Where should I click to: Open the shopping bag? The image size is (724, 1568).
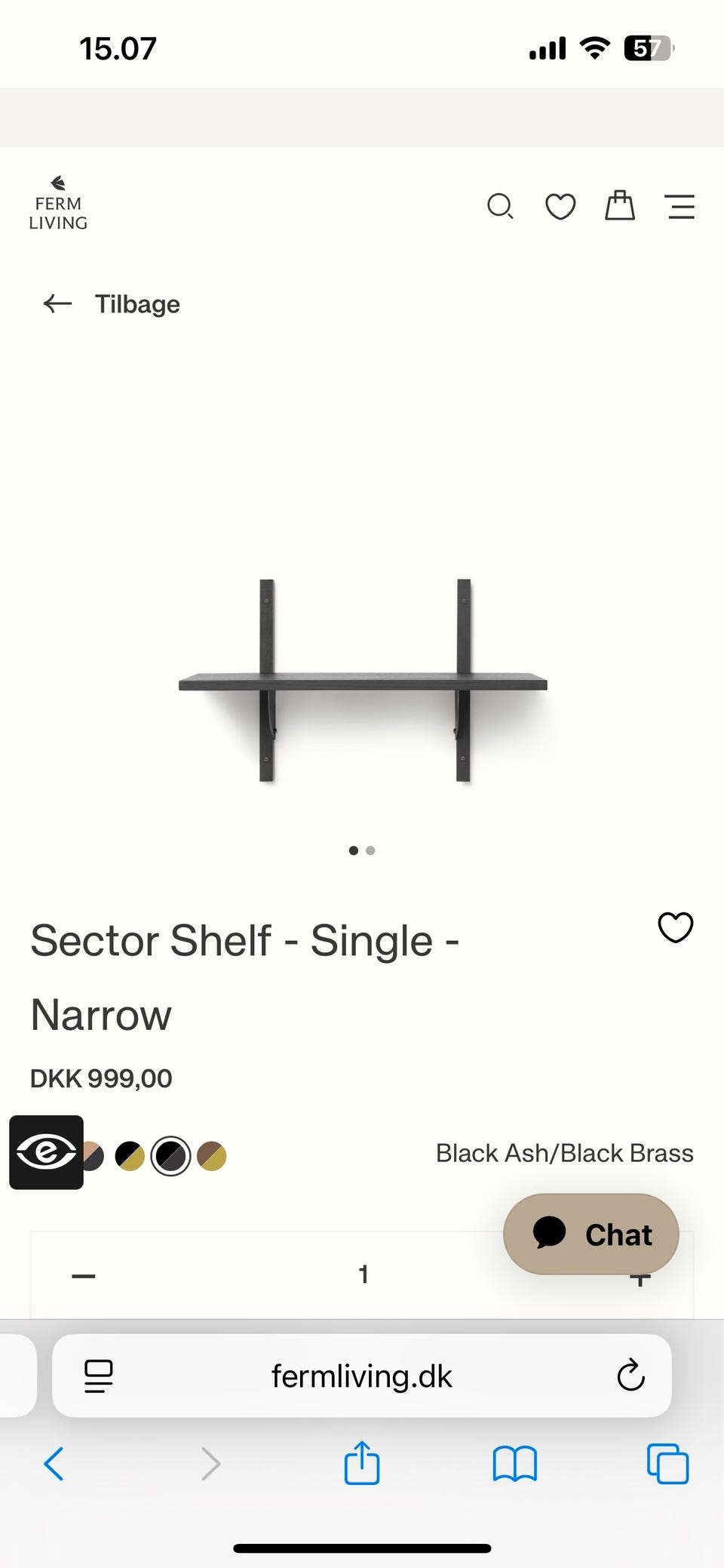pos(620,205)
